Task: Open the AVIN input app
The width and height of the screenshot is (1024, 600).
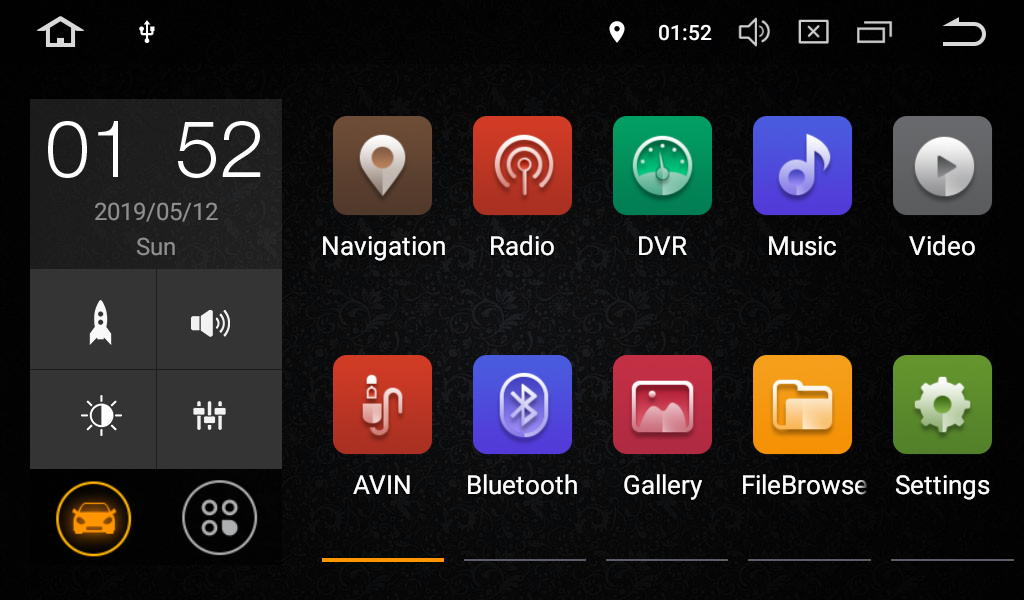Action: click(382, 405)
